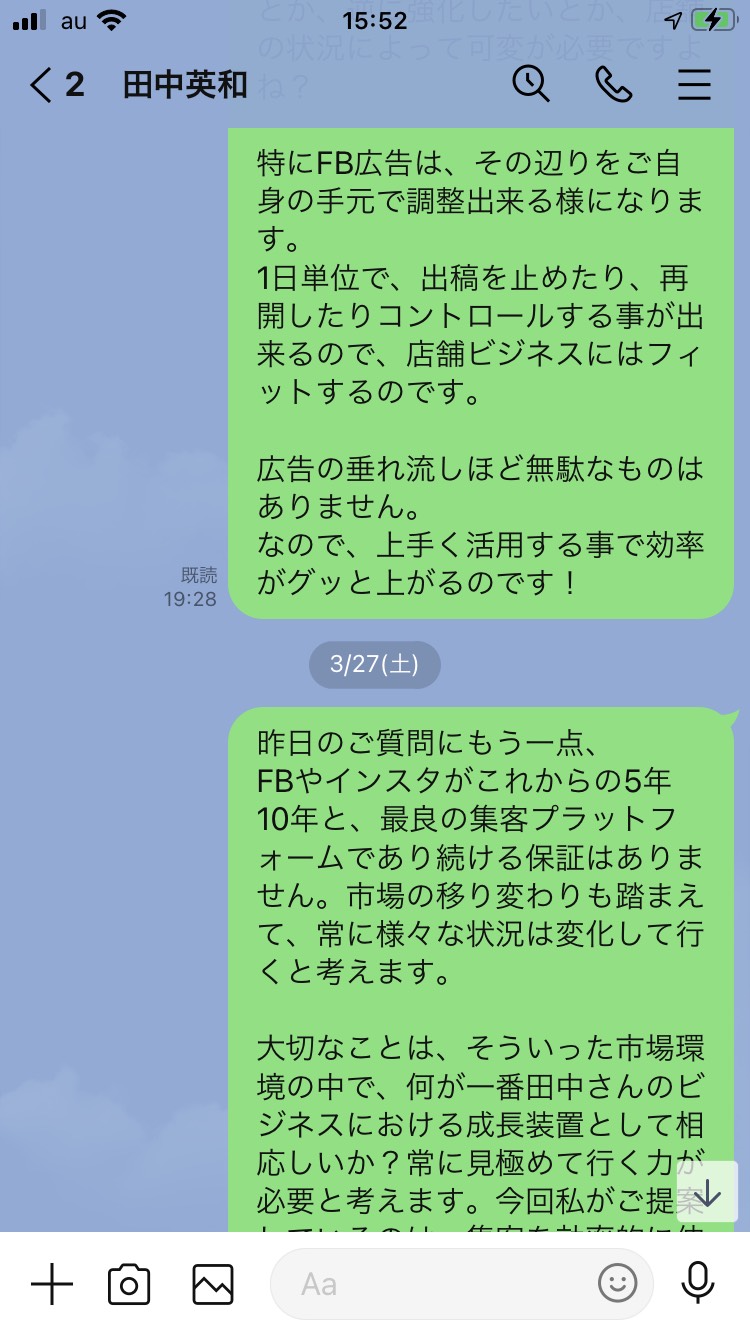Open the photo gallery picker
Viewport: 750px width, 1334px height.
point(213,1284)
